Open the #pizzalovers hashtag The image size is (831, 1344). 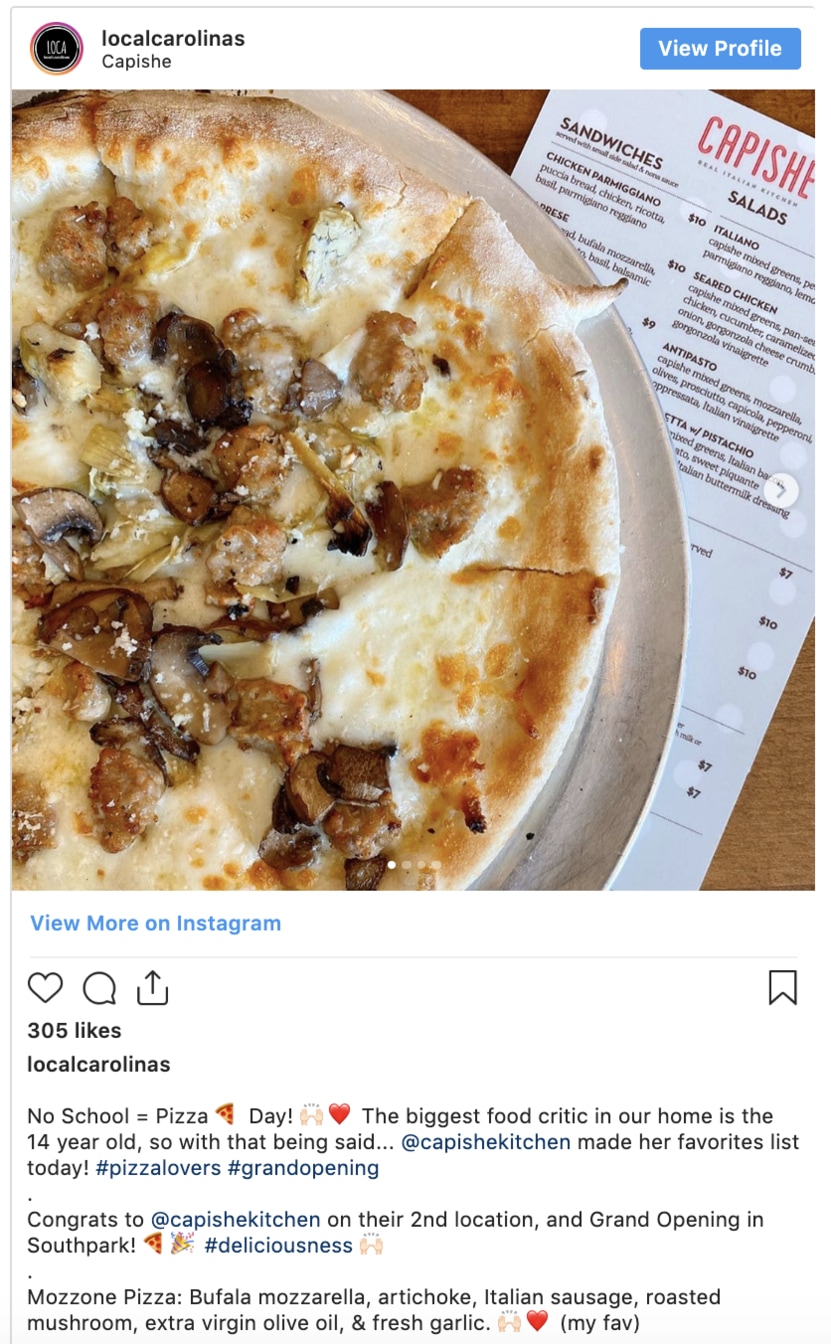[158, 1168]
